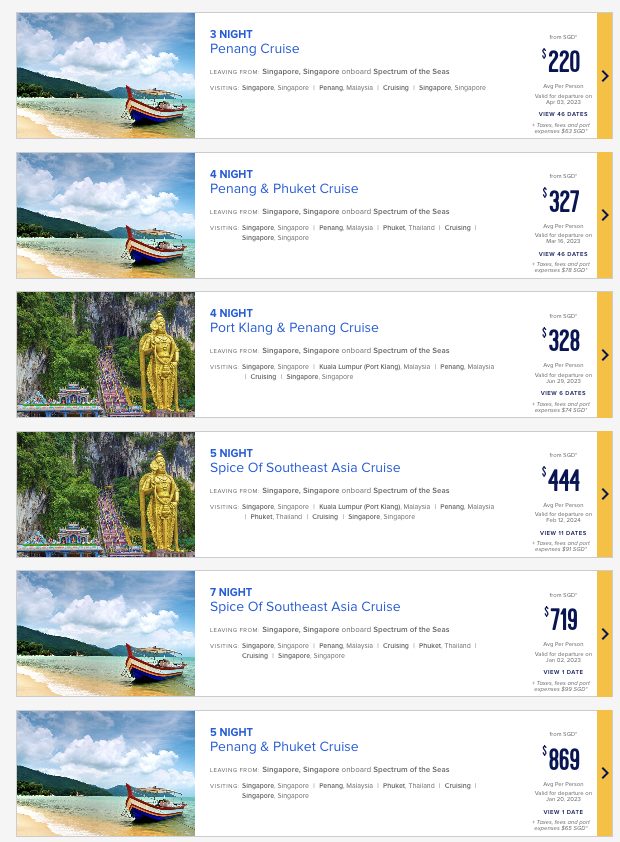The image size is (620, 842).
Task: Open the 5 Night Penang & Phuket Cruise title
Action: click(x=284, y=747)
